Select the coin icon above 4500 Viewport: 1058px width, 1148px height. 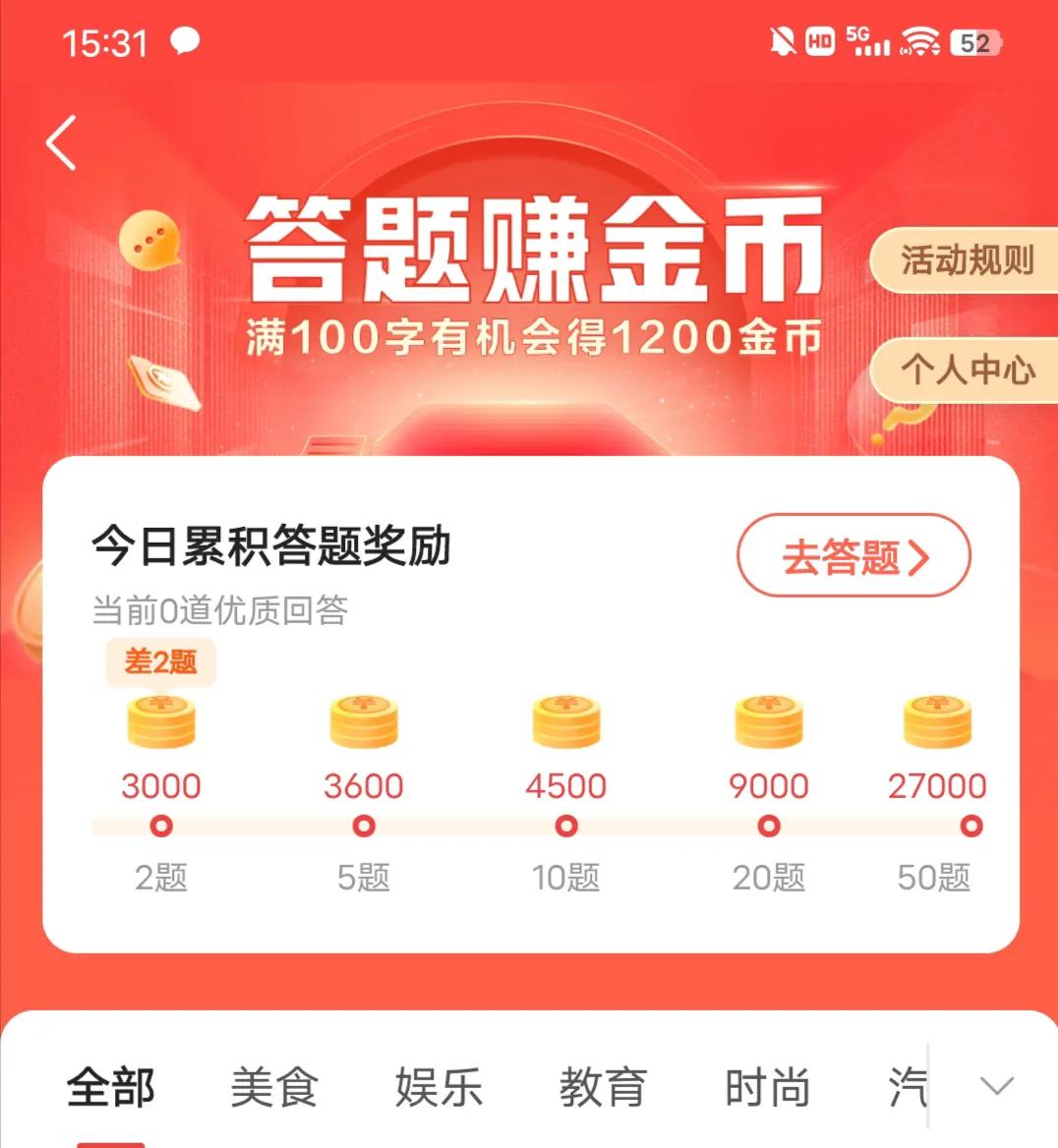[566, 722]
